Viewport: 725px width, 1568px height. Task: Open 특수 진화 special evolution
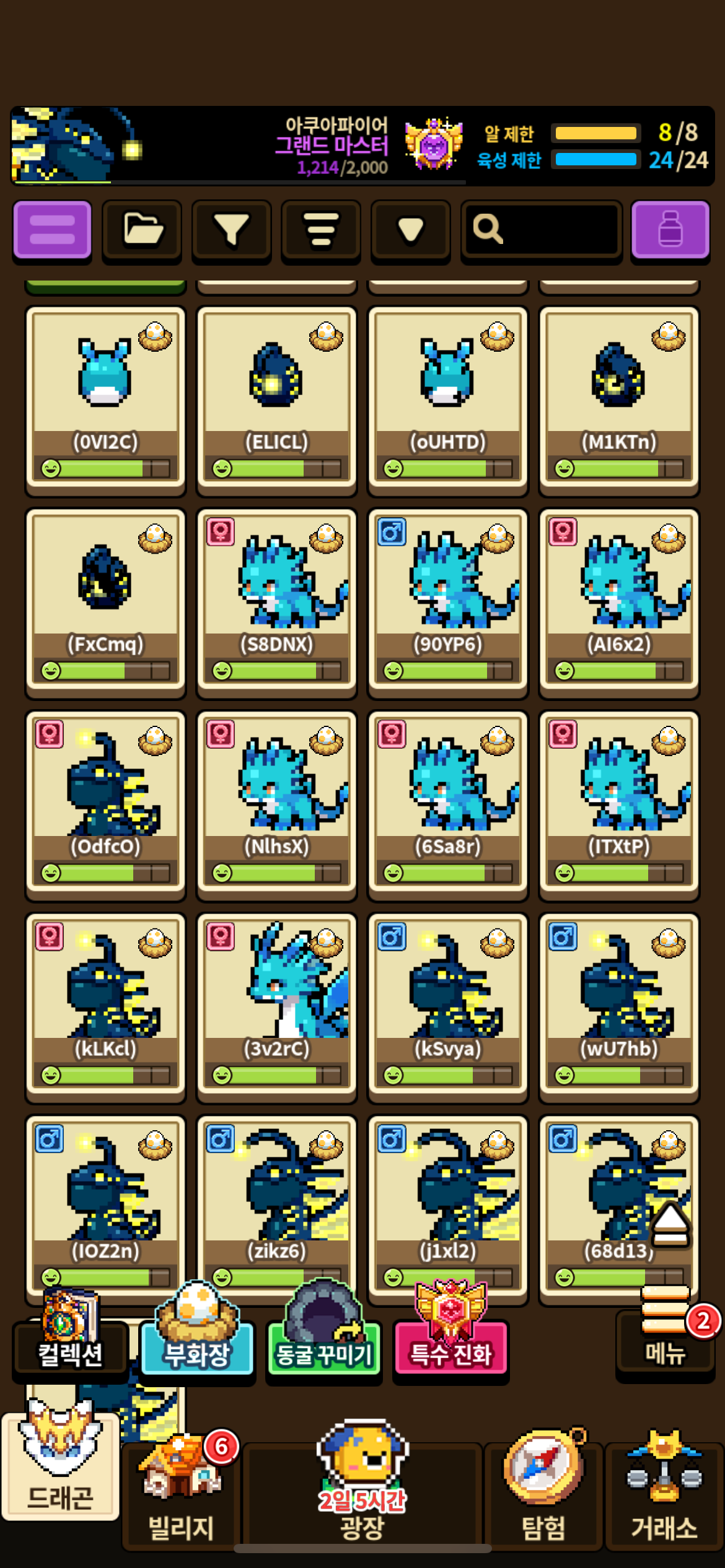(450, 1344)
